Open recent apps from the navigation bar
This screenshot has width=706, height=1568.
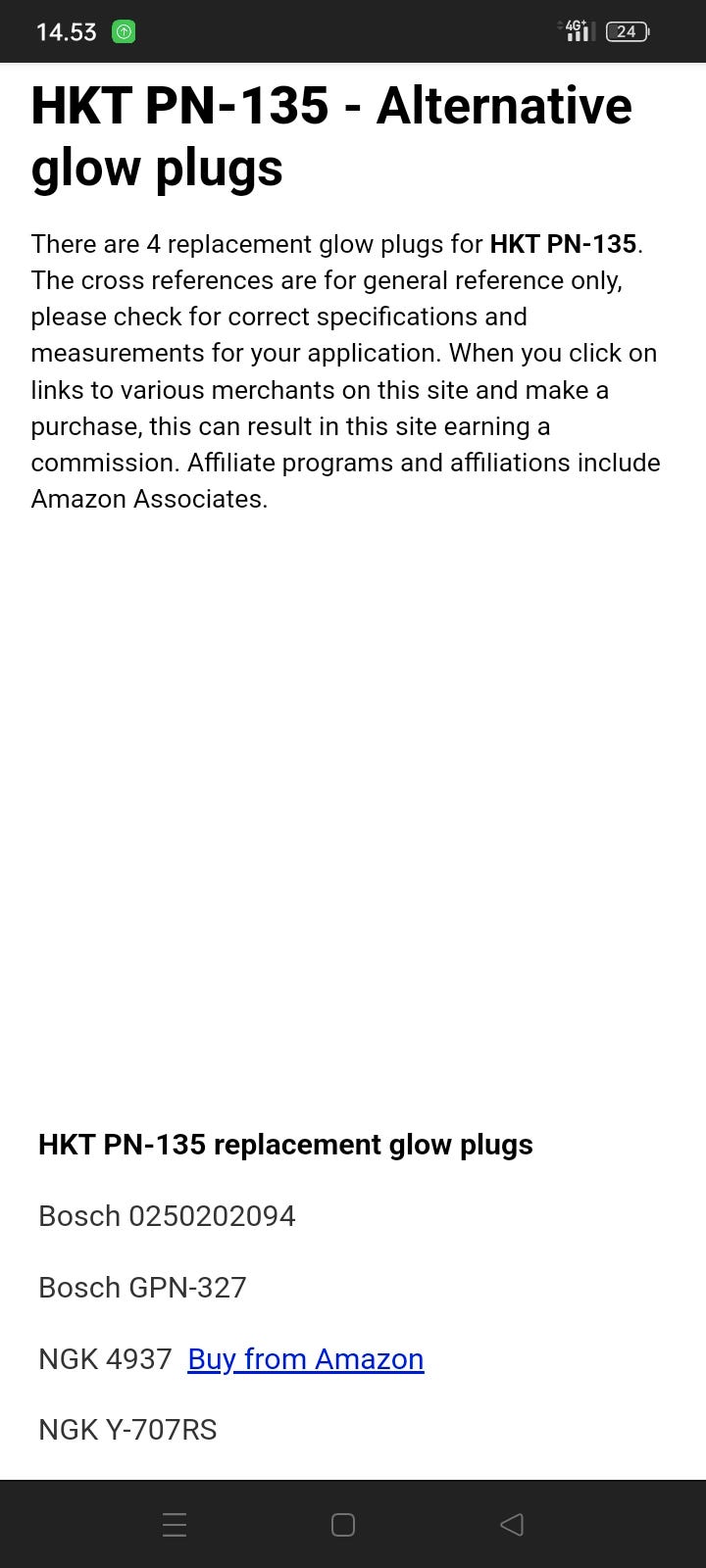tap(175, 1524)
